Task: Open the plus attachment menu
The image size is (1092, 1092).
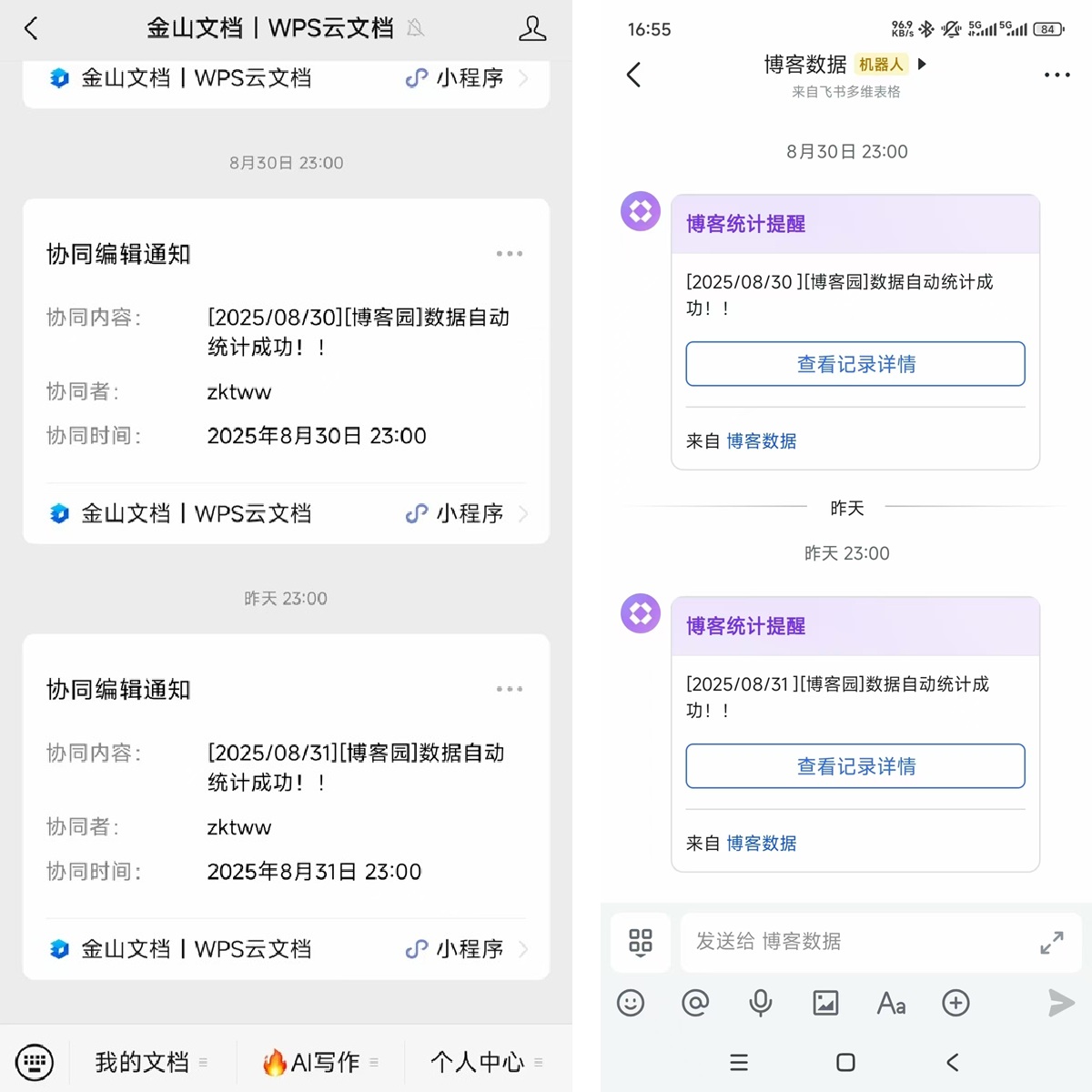Action: coord(955,1003)
